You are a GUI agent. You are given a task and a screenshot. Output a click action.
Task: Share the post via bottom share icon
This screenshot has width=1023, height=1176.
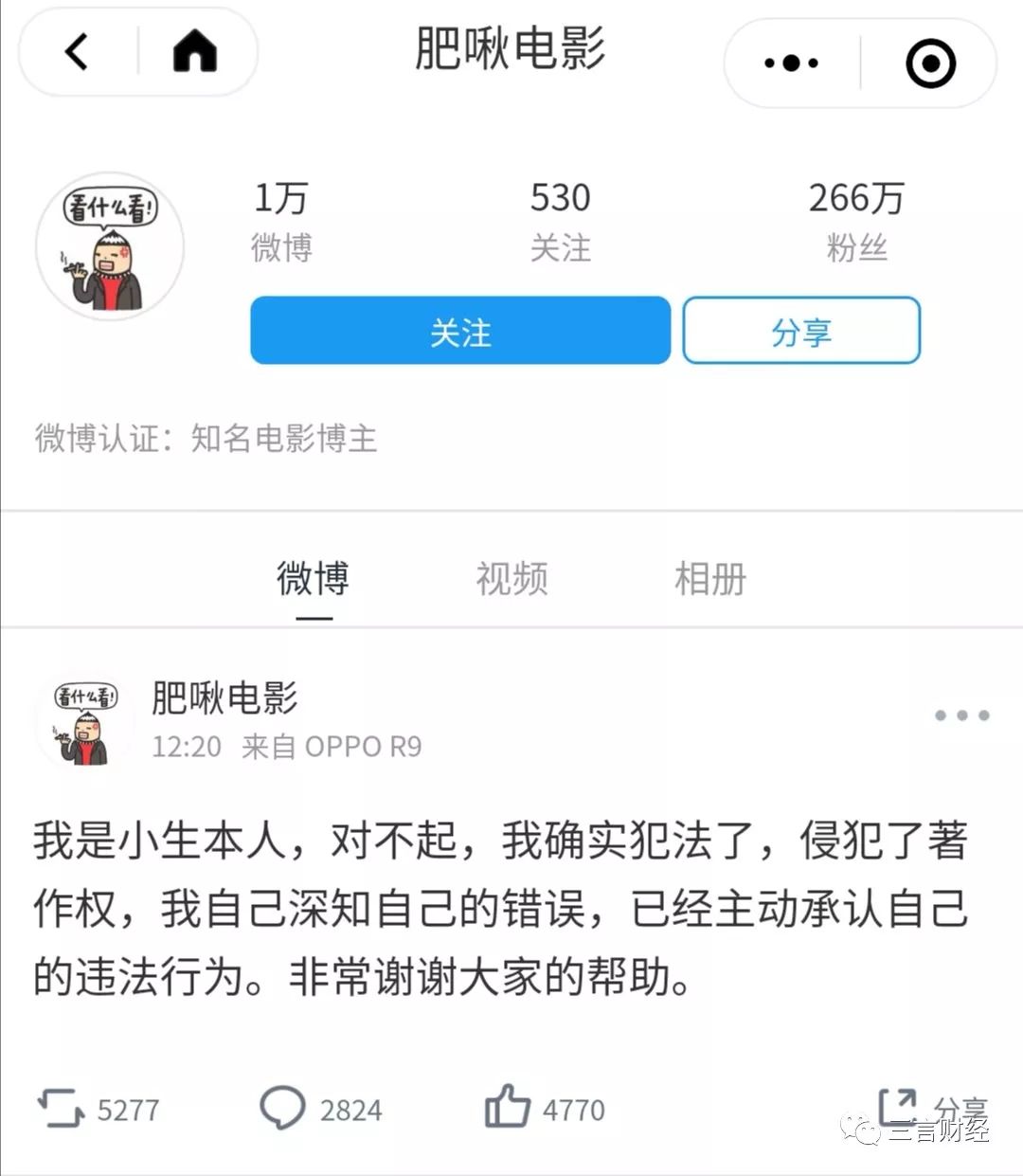point(898,1106)
